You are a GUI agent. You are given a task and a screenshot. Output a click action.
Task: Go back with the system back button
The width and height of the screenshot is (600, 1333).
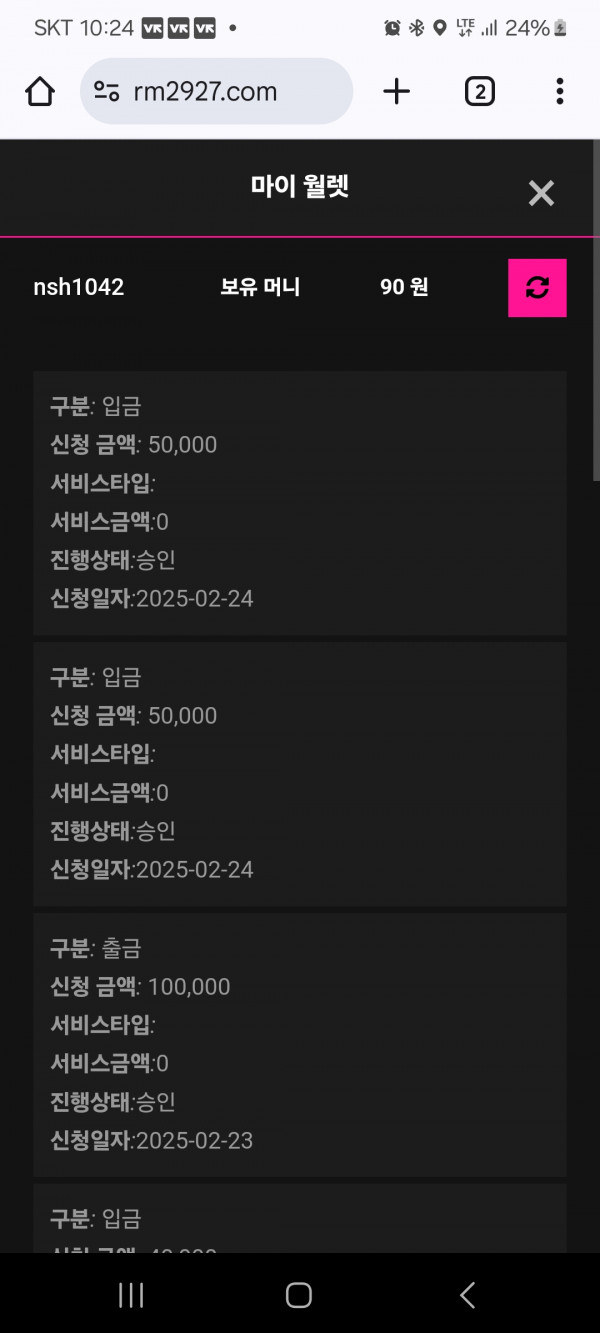pos(467,1295)
